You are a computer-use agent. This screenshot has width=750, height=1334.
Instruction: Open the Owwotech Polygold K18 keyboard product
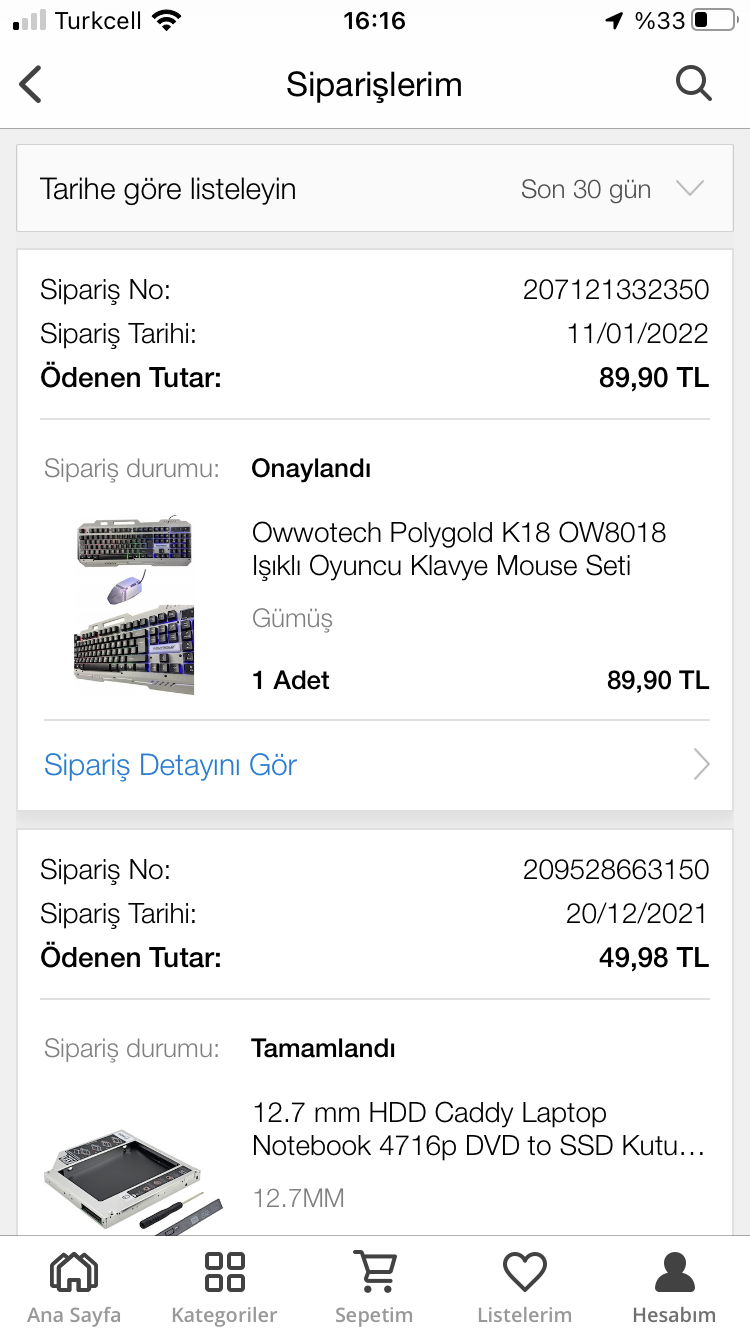pyautogui.click(x=458, y=549)
